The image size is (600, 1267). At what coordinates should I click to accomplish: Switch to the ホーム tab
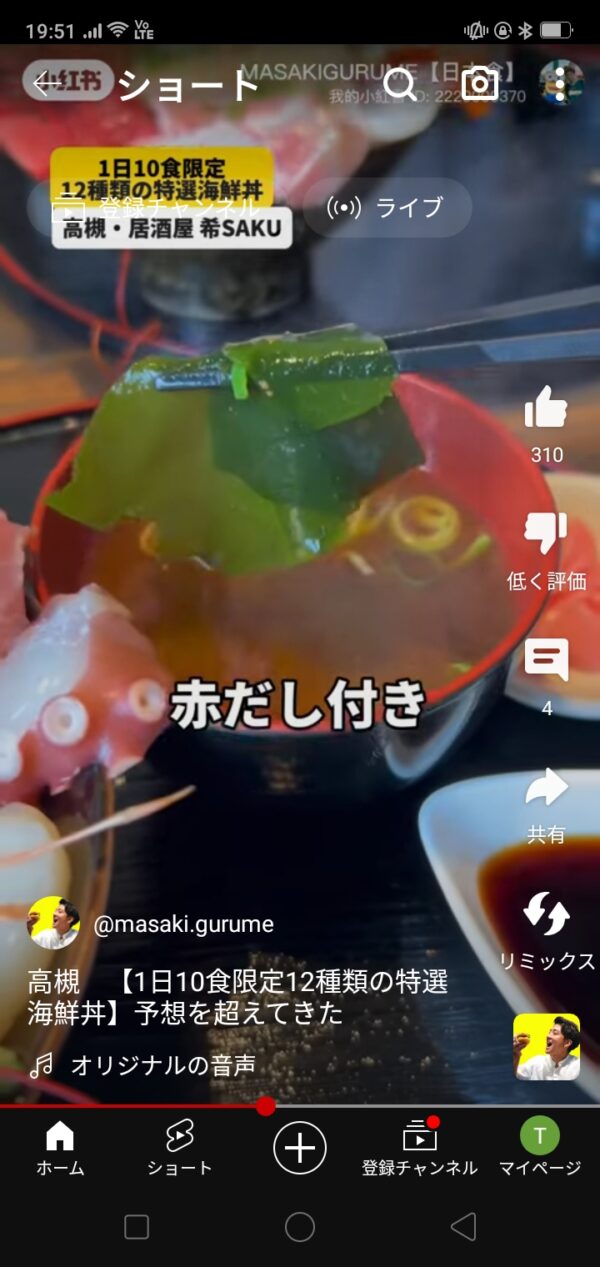coord(60,1147)
